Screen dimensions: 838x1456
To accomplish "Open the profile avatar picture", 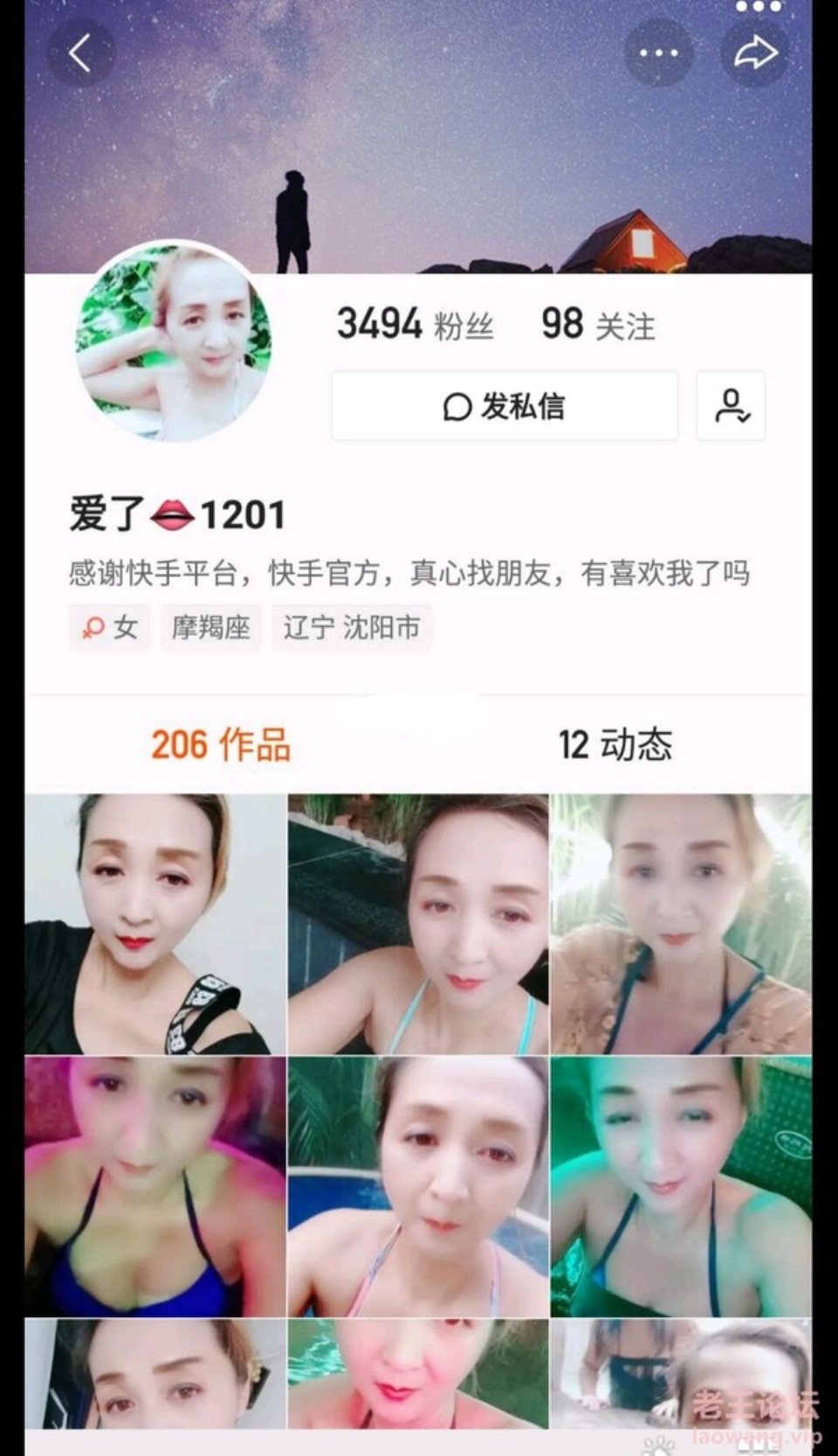I will point(174,342).
